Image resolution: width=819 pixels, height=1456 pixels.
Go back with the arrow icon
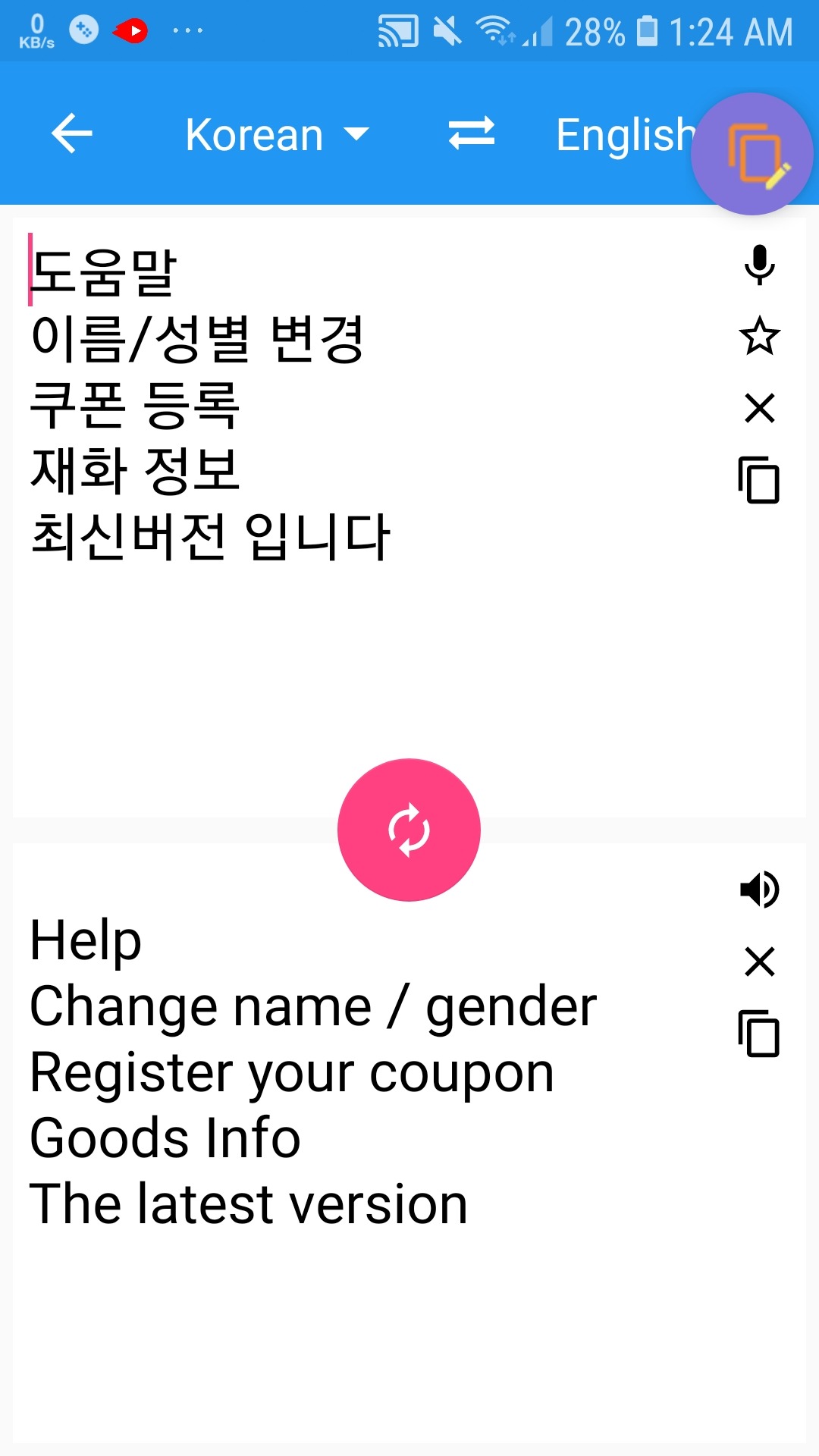[x=72, y=134]
